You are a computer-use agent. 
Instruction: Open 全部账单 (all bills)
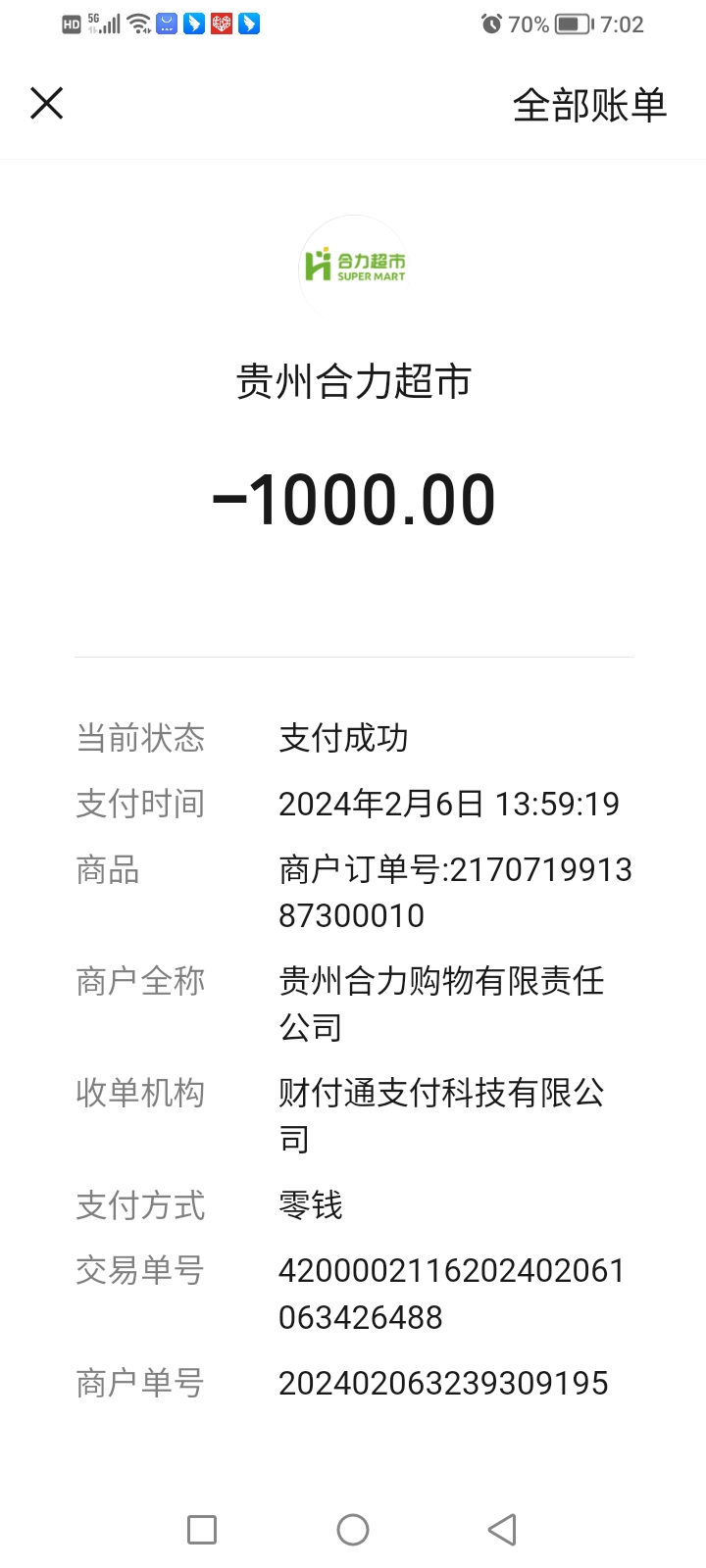[589, 105]
